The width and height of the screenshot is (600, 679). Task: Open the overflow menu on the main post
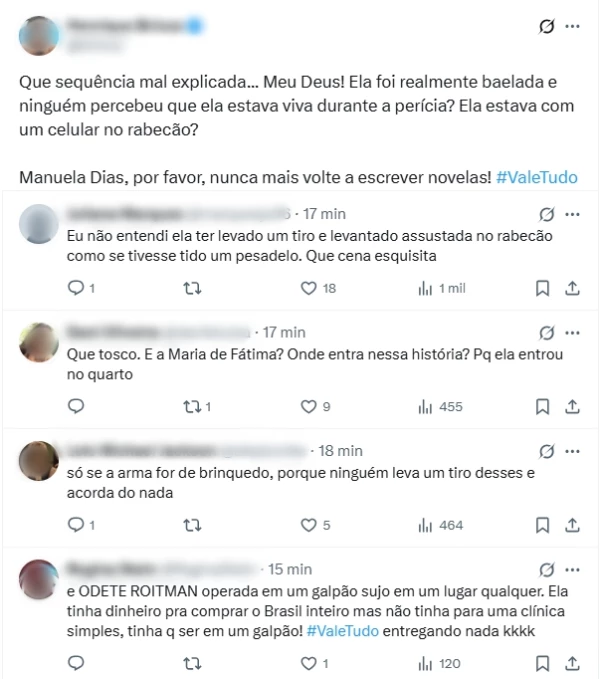571,27
